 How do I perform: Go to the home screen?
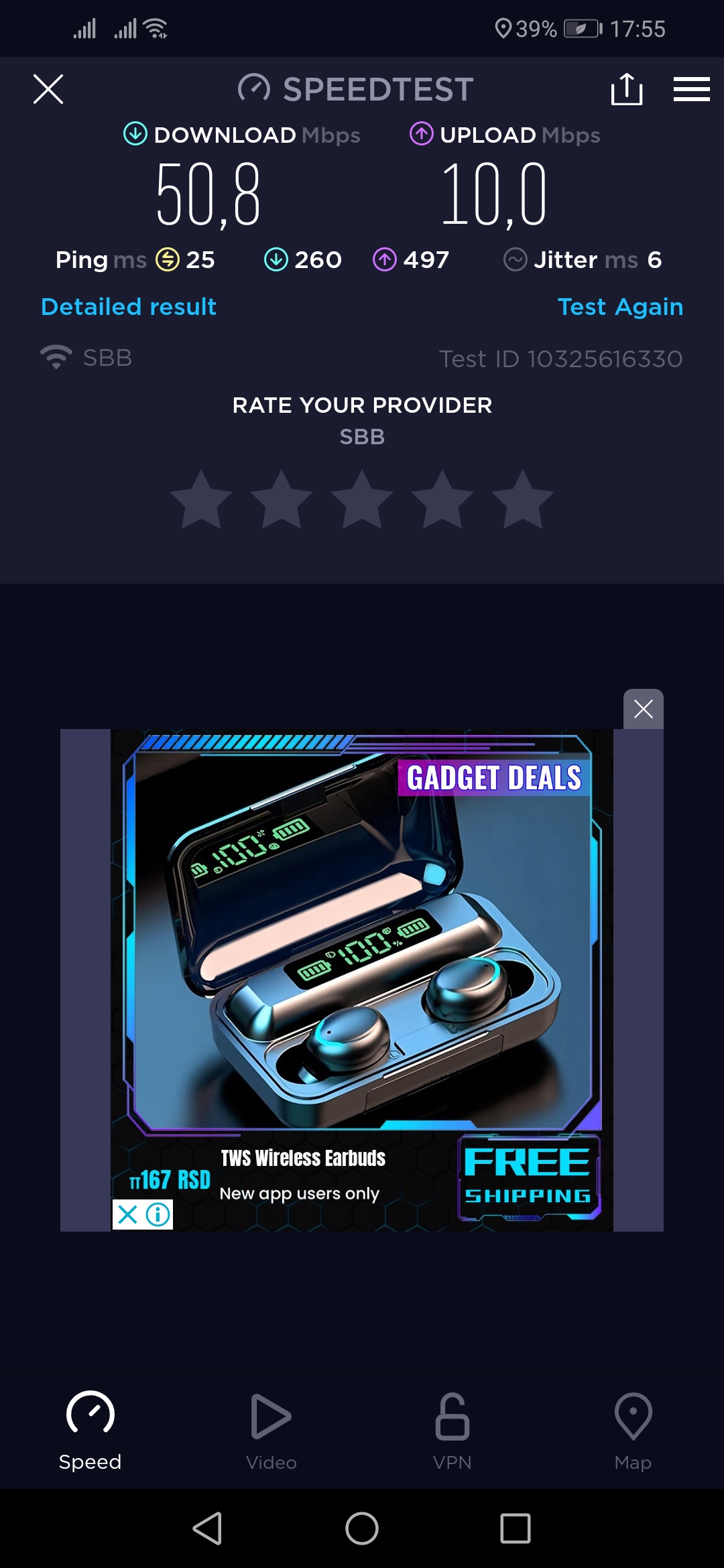click(x=362, y=1528)
